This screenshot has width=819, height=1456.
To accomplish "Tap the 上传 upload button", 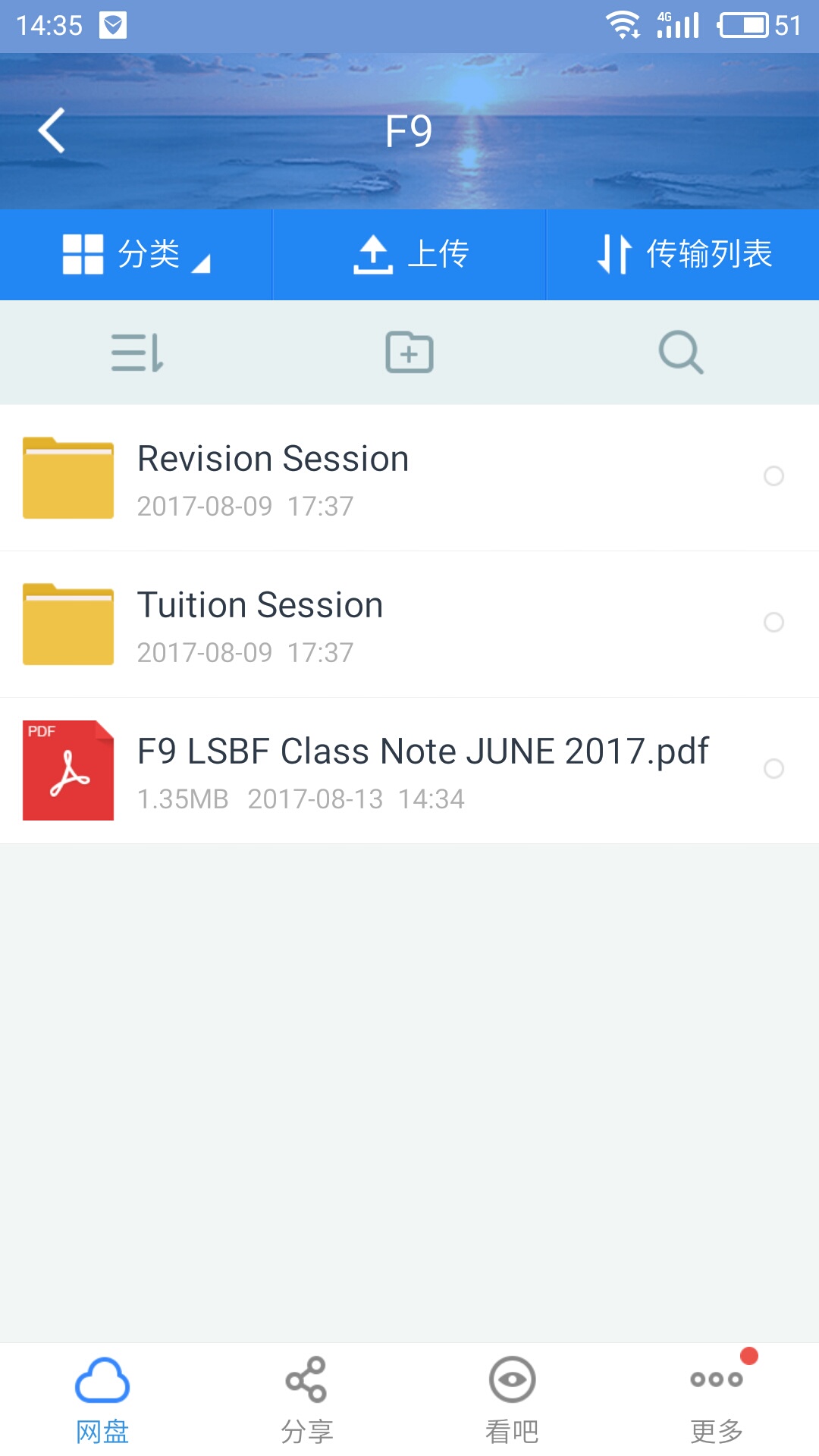I will click(x=409, y=254).
